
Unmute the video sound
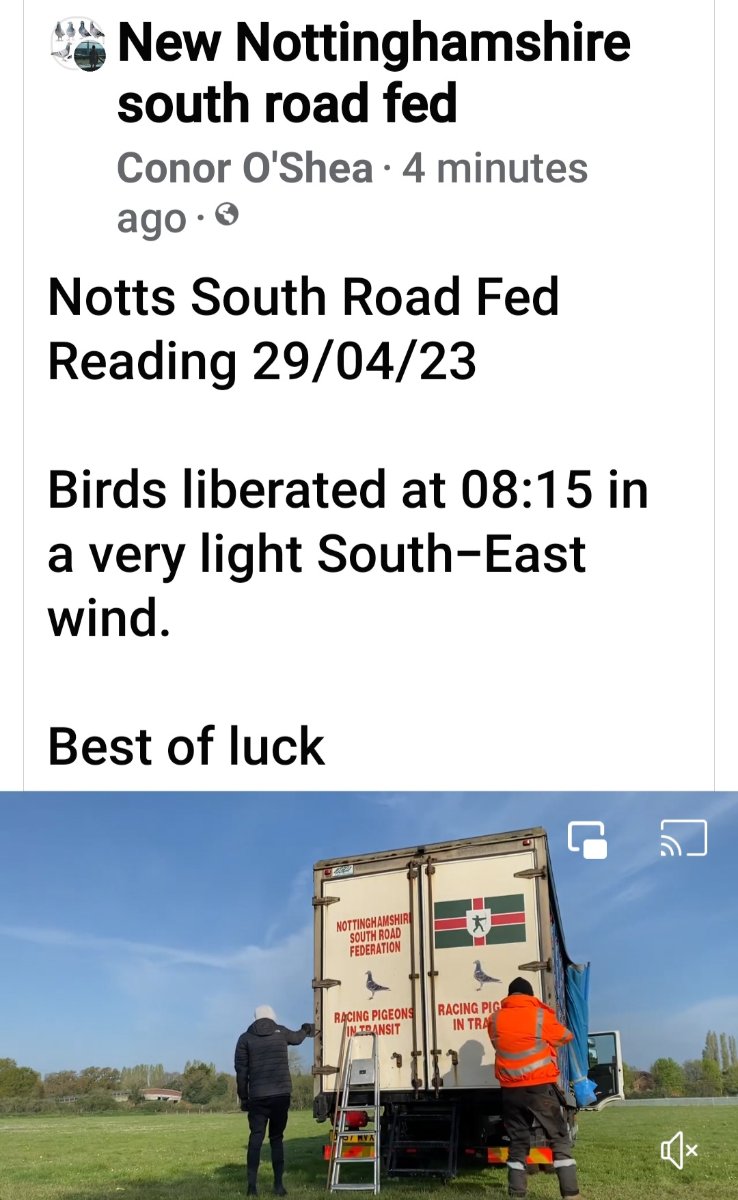click(679, 1153)
